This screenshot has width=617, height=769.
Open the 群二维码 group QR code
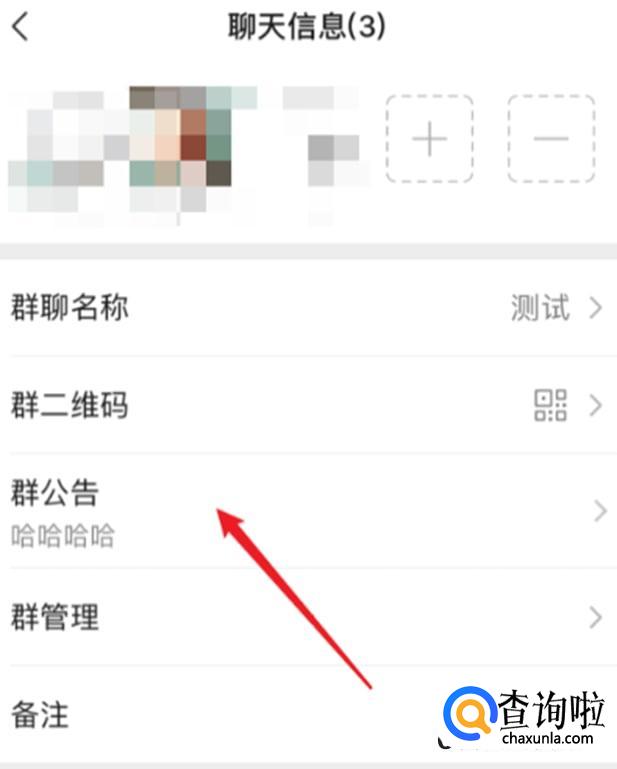point(308,405)
